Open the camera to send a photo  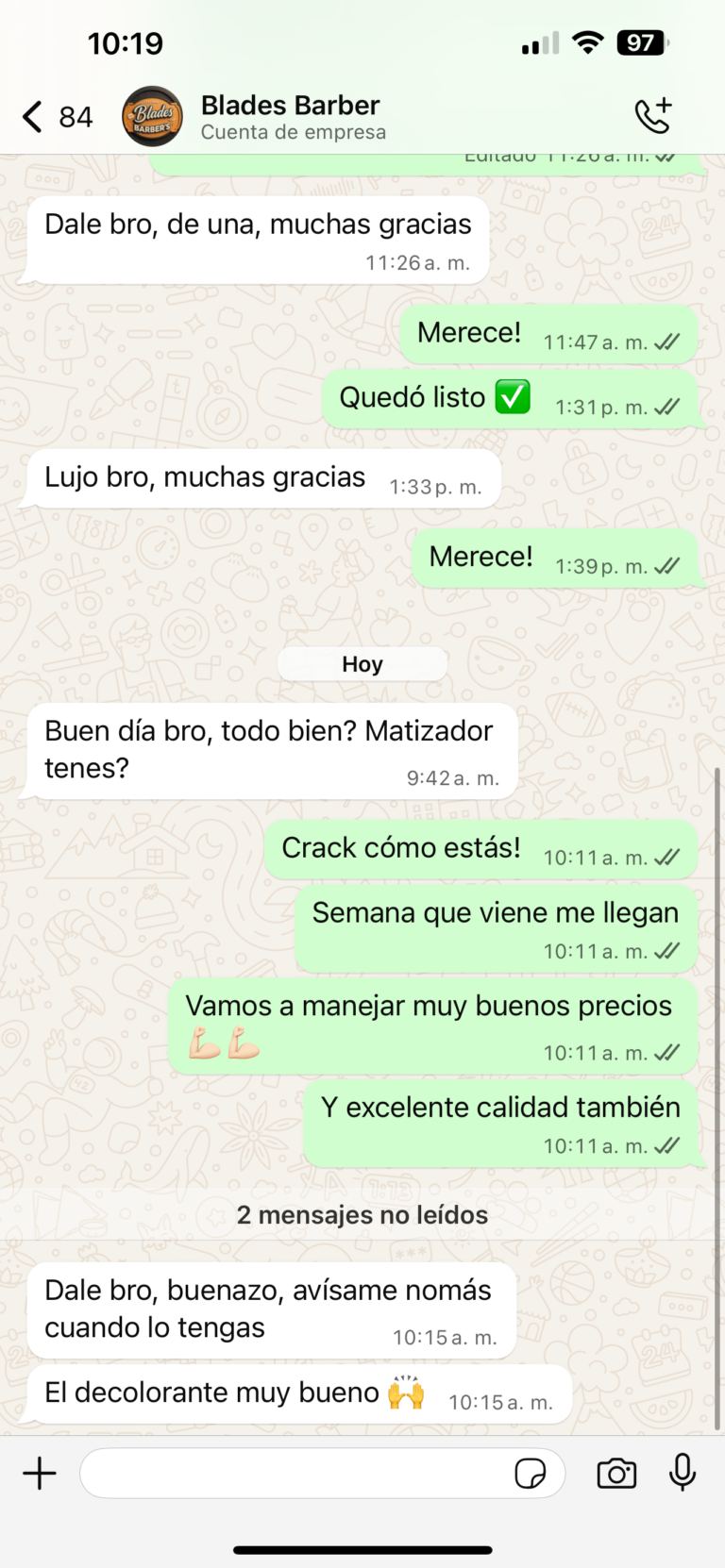pos(616,1473)
